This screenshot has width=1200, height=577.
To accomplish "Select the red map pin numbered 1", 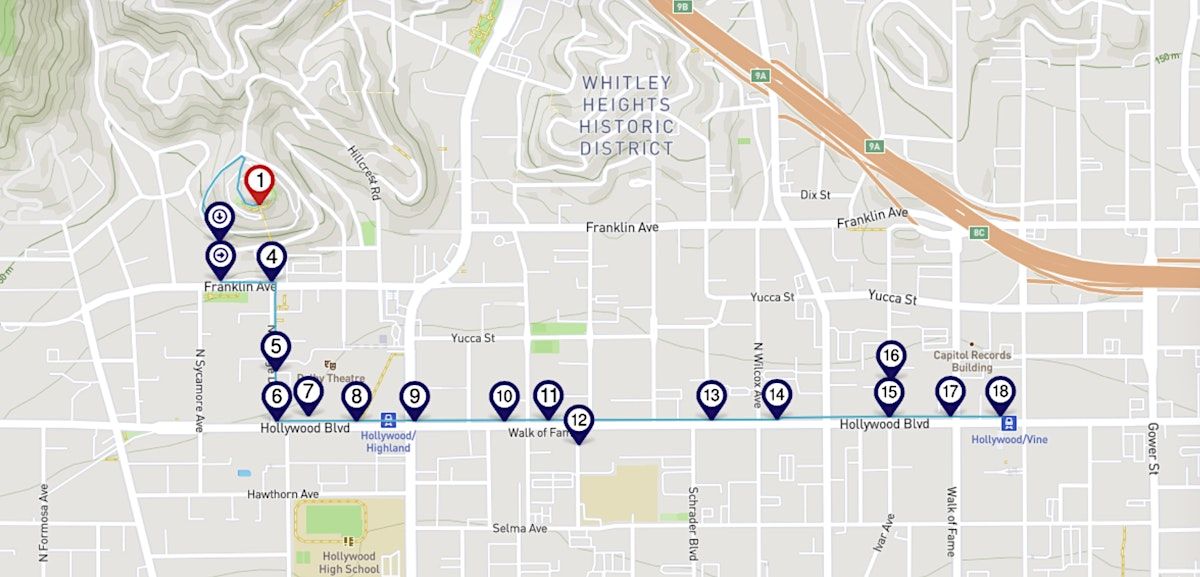I will (259, 181).
